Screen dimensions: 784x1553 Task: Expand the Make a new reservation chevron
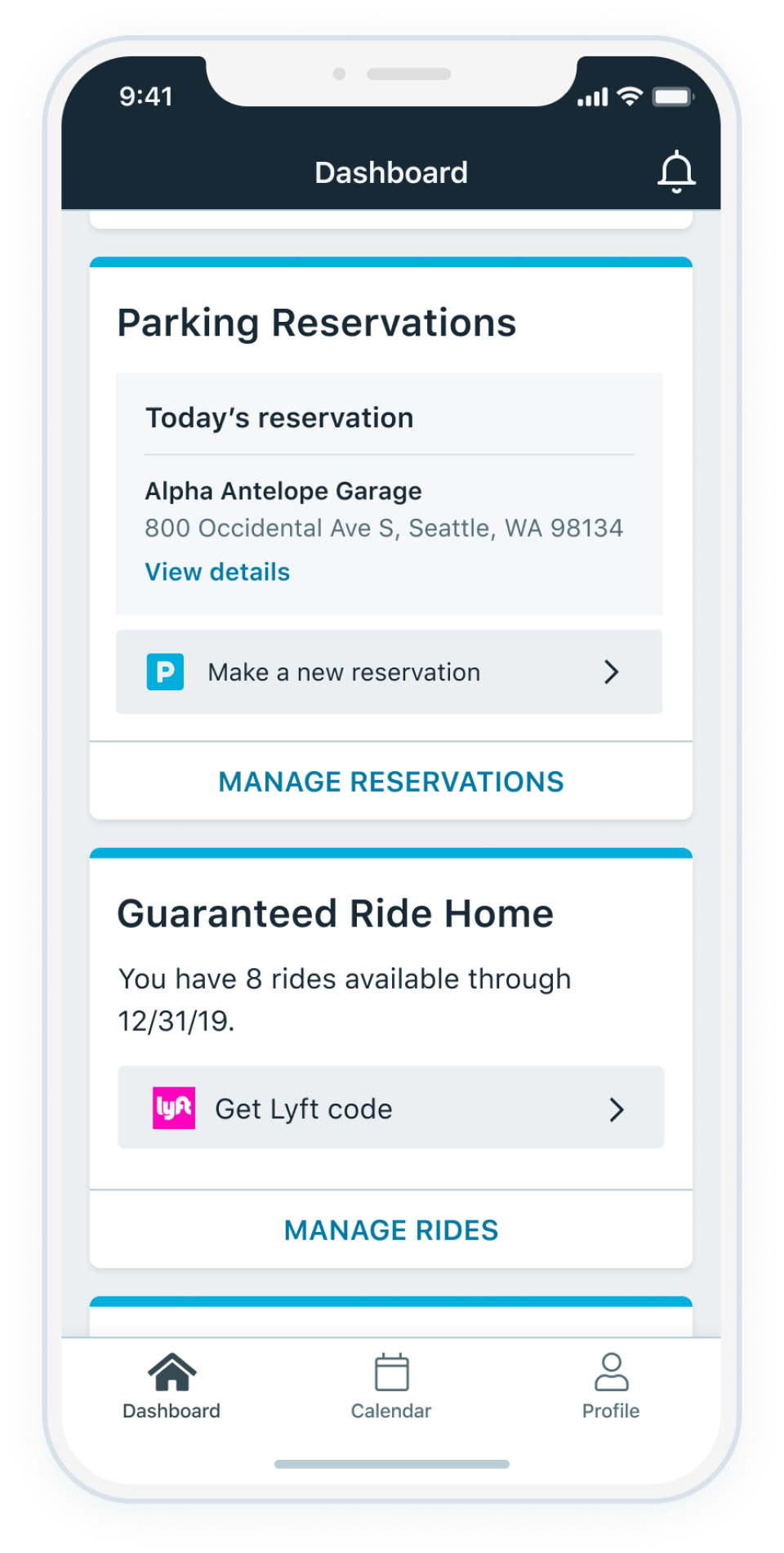[x=612, y=672]
